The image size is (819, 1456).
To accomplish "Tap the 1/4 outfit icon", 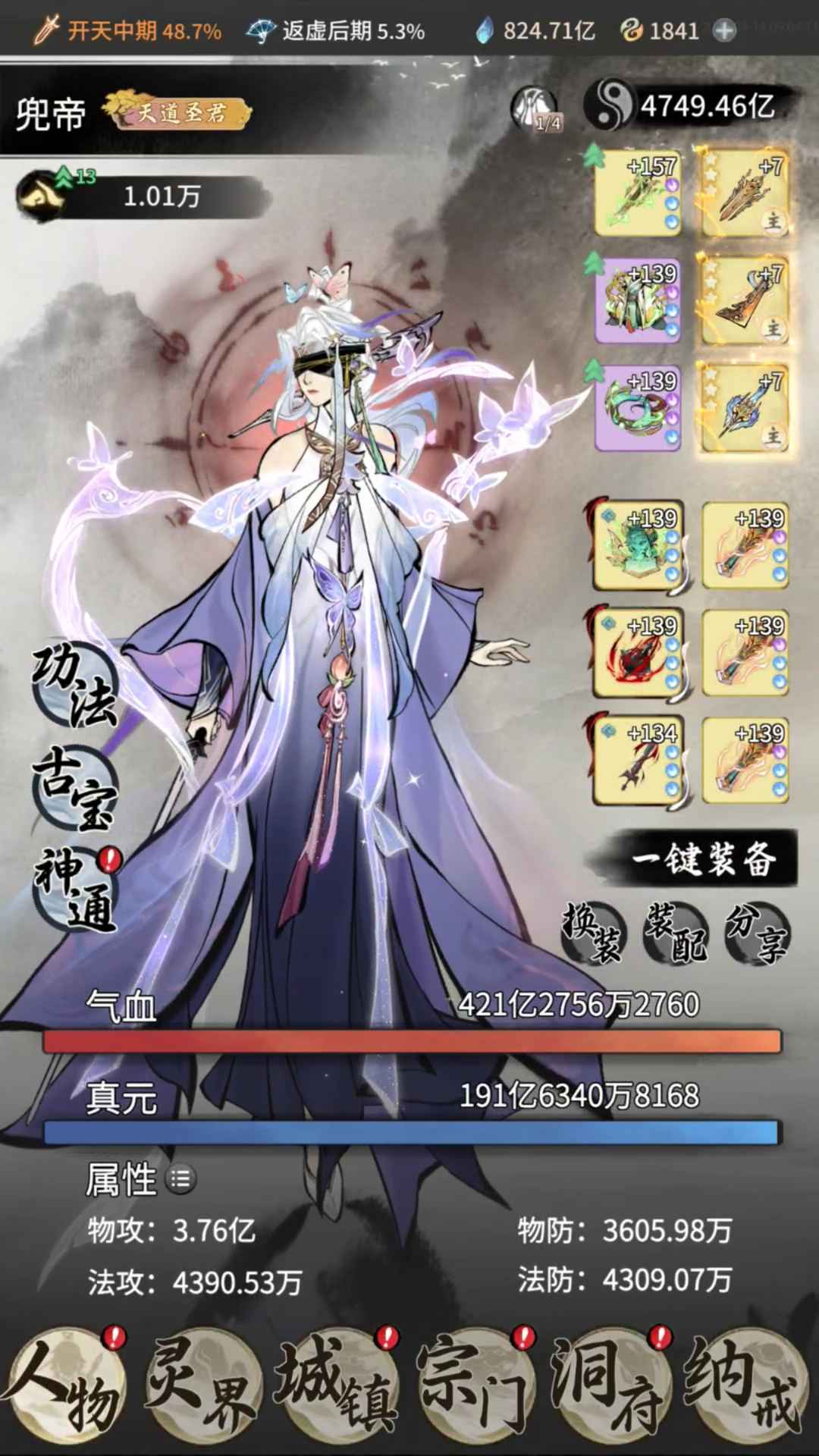I will (x=536, y=108).
